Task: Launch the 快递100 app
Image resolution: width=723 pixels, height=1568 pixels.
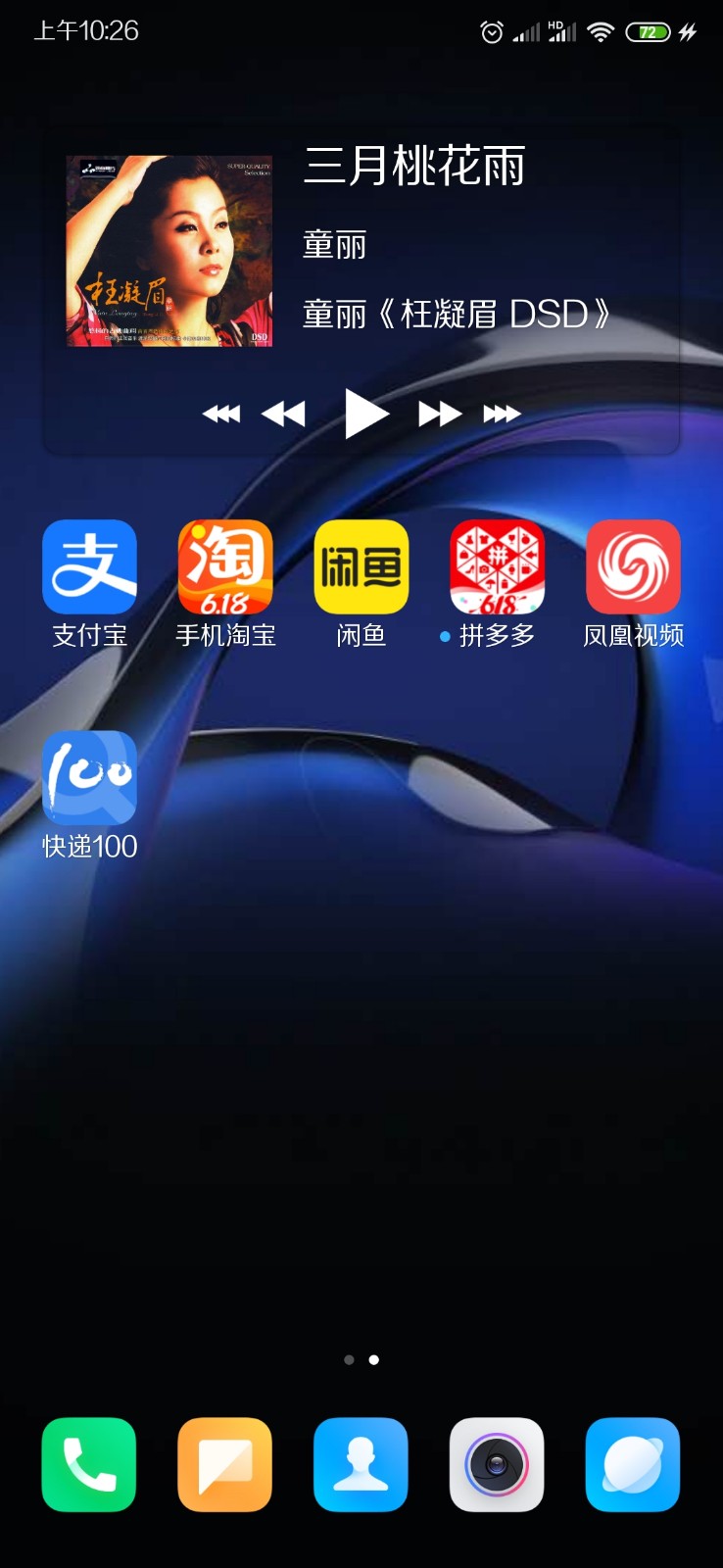Action: (x=89, y=777)
